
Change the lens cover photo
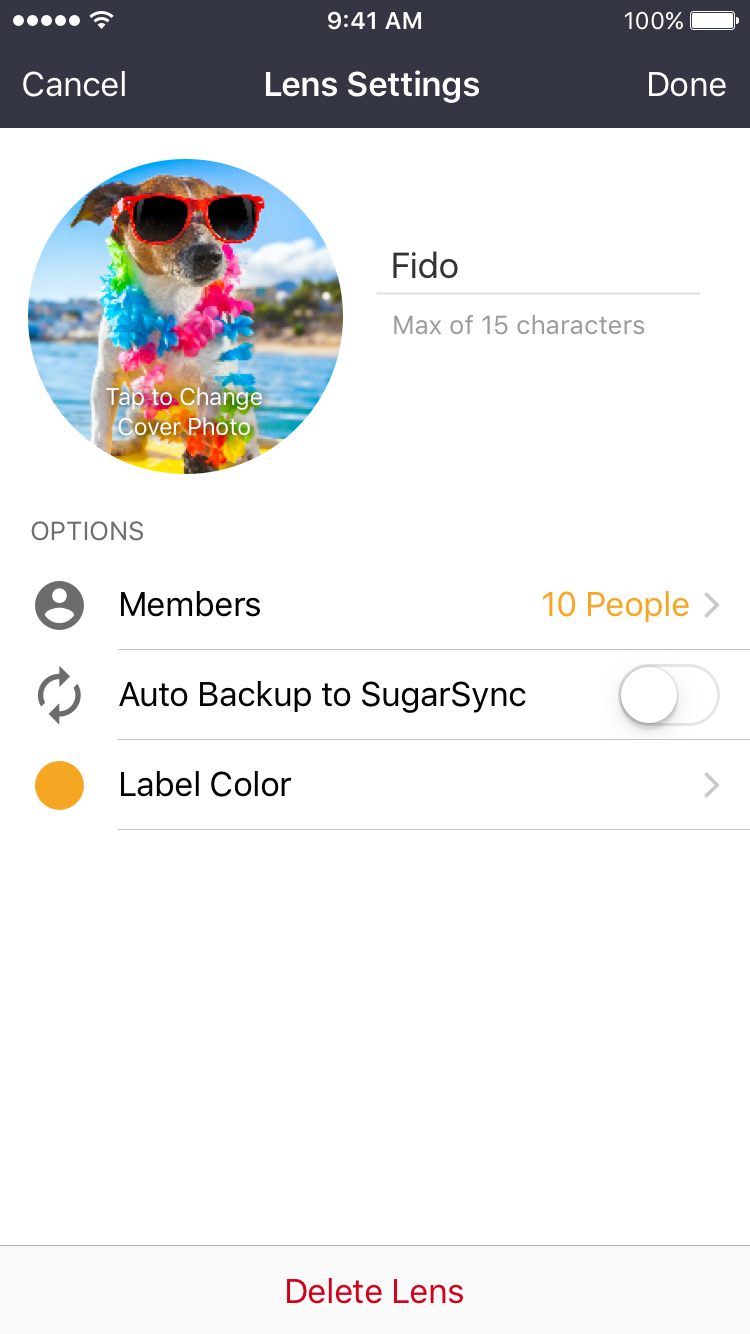coord(186,316)
